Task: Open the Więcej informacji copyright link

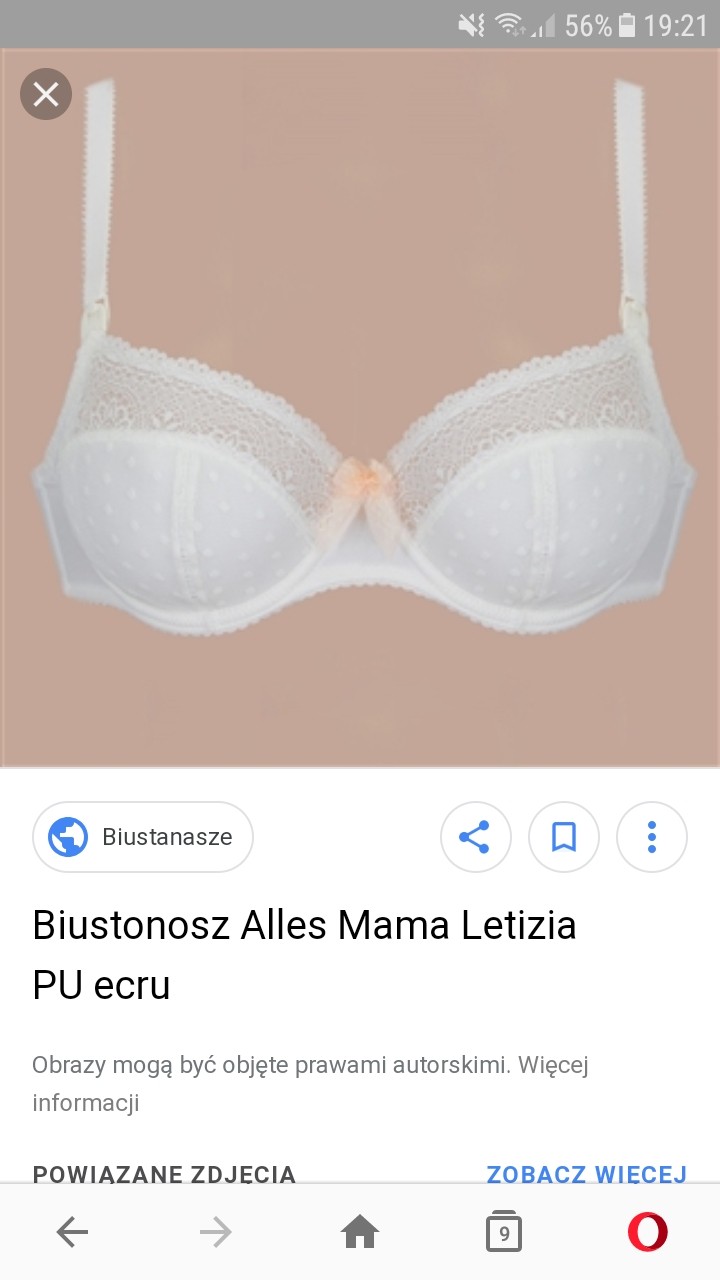Action: pos(86,1103)
